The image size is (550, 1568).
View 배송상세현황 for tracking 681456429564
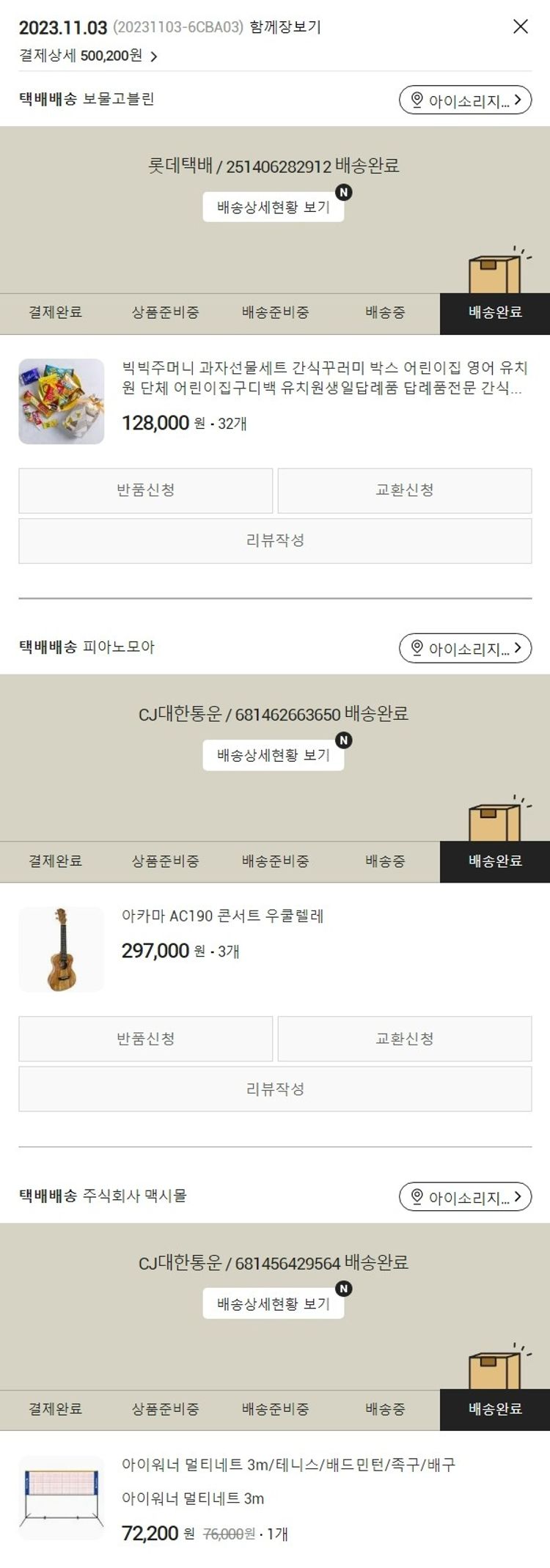click(274, 1303)
